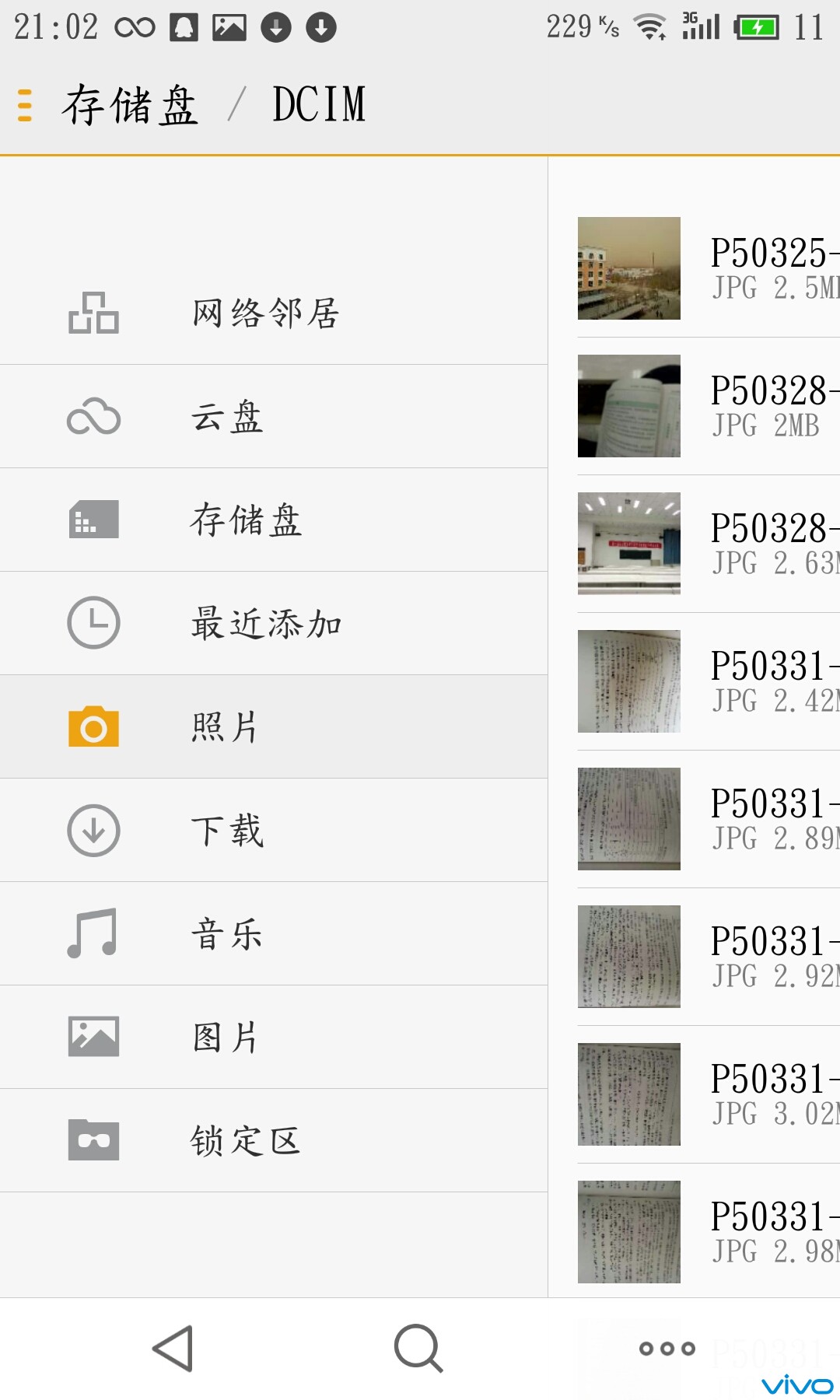Open the P50325 building photo thumbnail

tap(628, 269)
